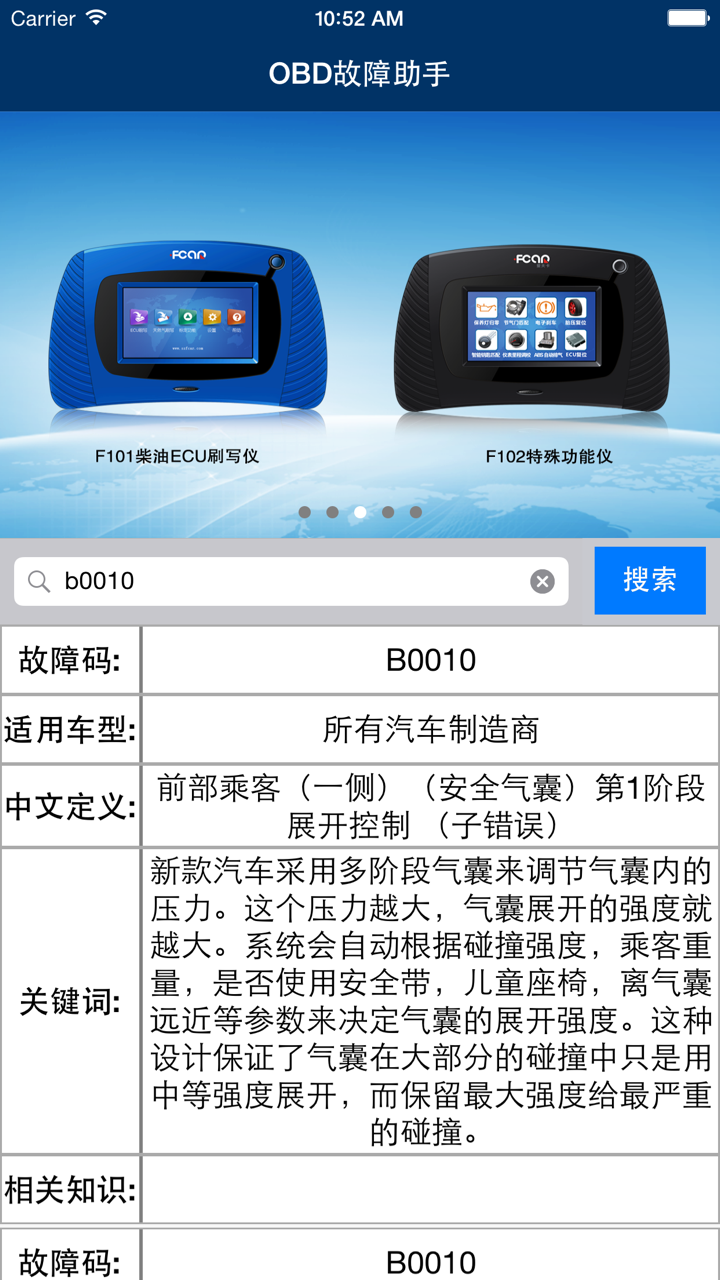Tap the highlighted third carousel dot

(x=360, y=512)
